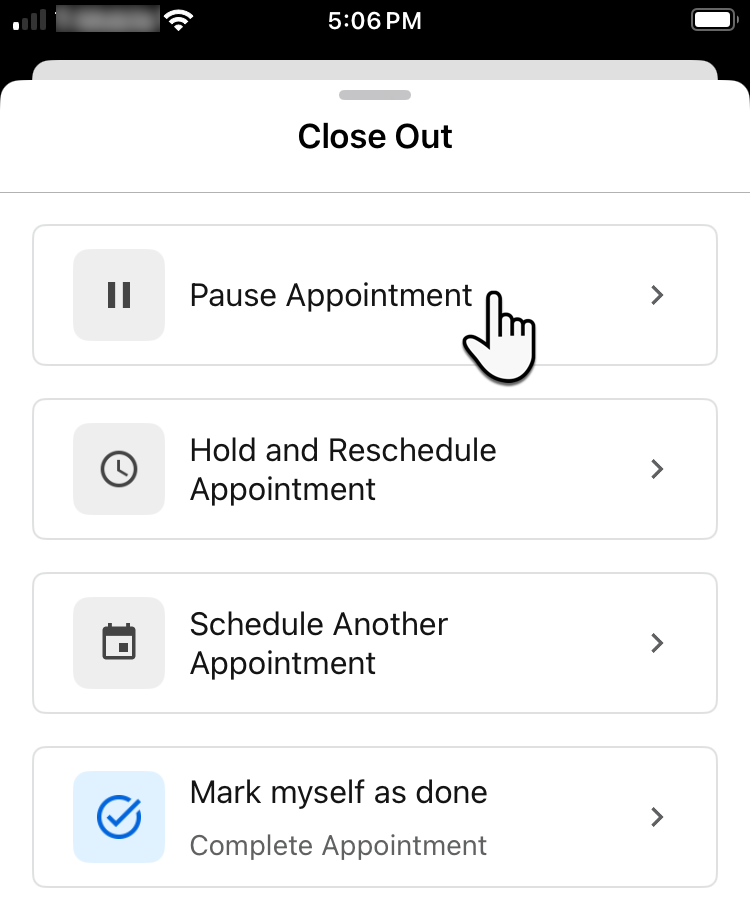Viewport: 750px width, 924px height.
Task: Choose Hold and Reschedule Appointment
Action: [343, 469]
